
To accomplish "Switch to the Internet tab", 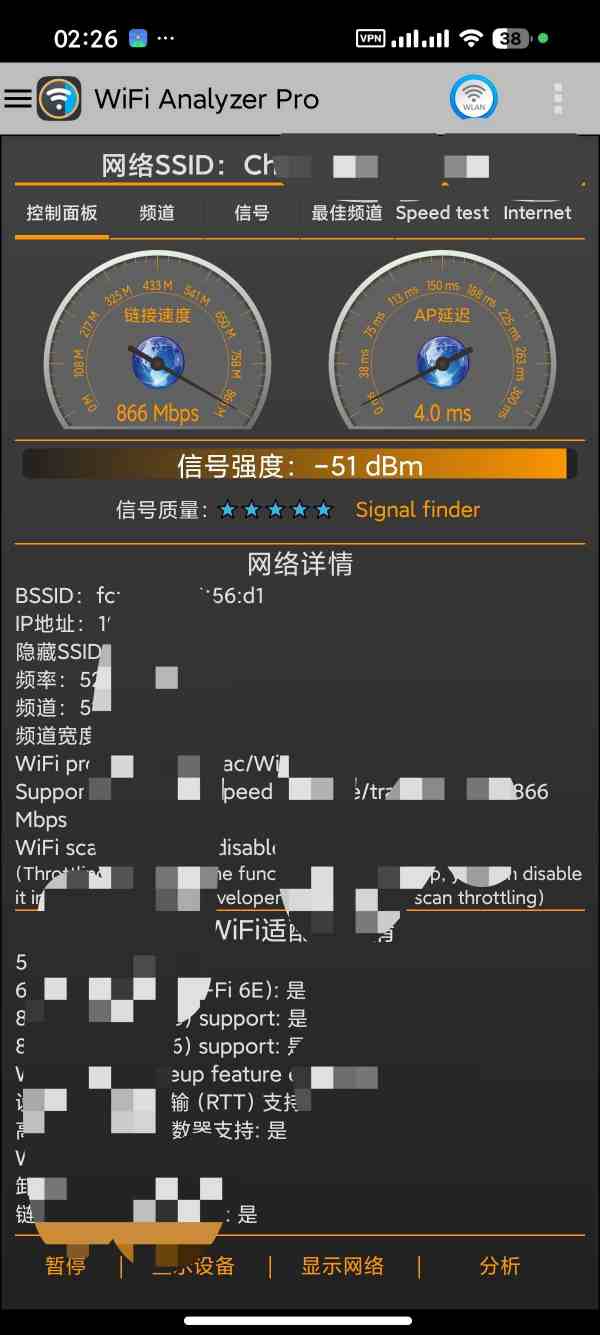I will (537, 213).
